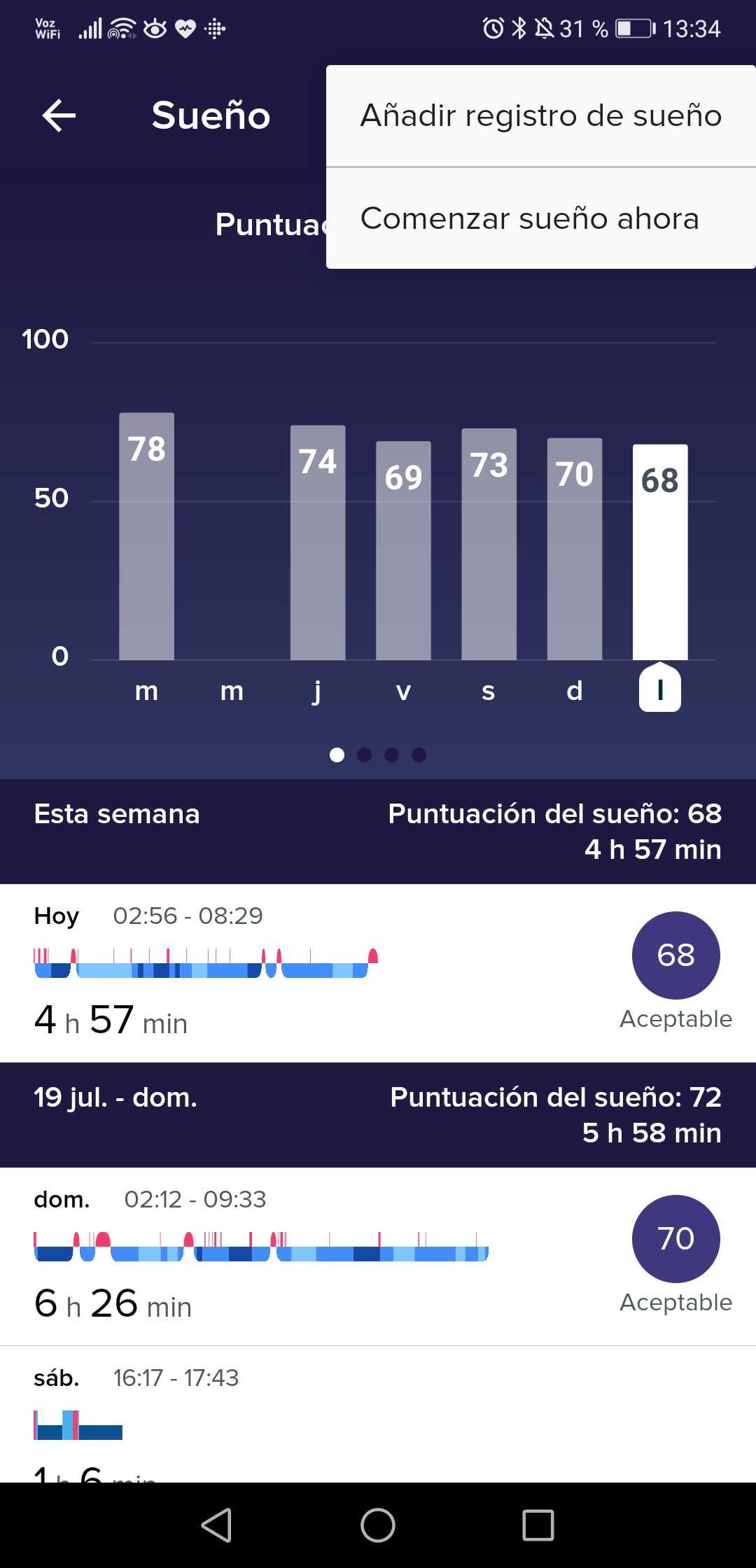Select the Thursday bar with score 74
The image size is (756, 1568).
318,542
